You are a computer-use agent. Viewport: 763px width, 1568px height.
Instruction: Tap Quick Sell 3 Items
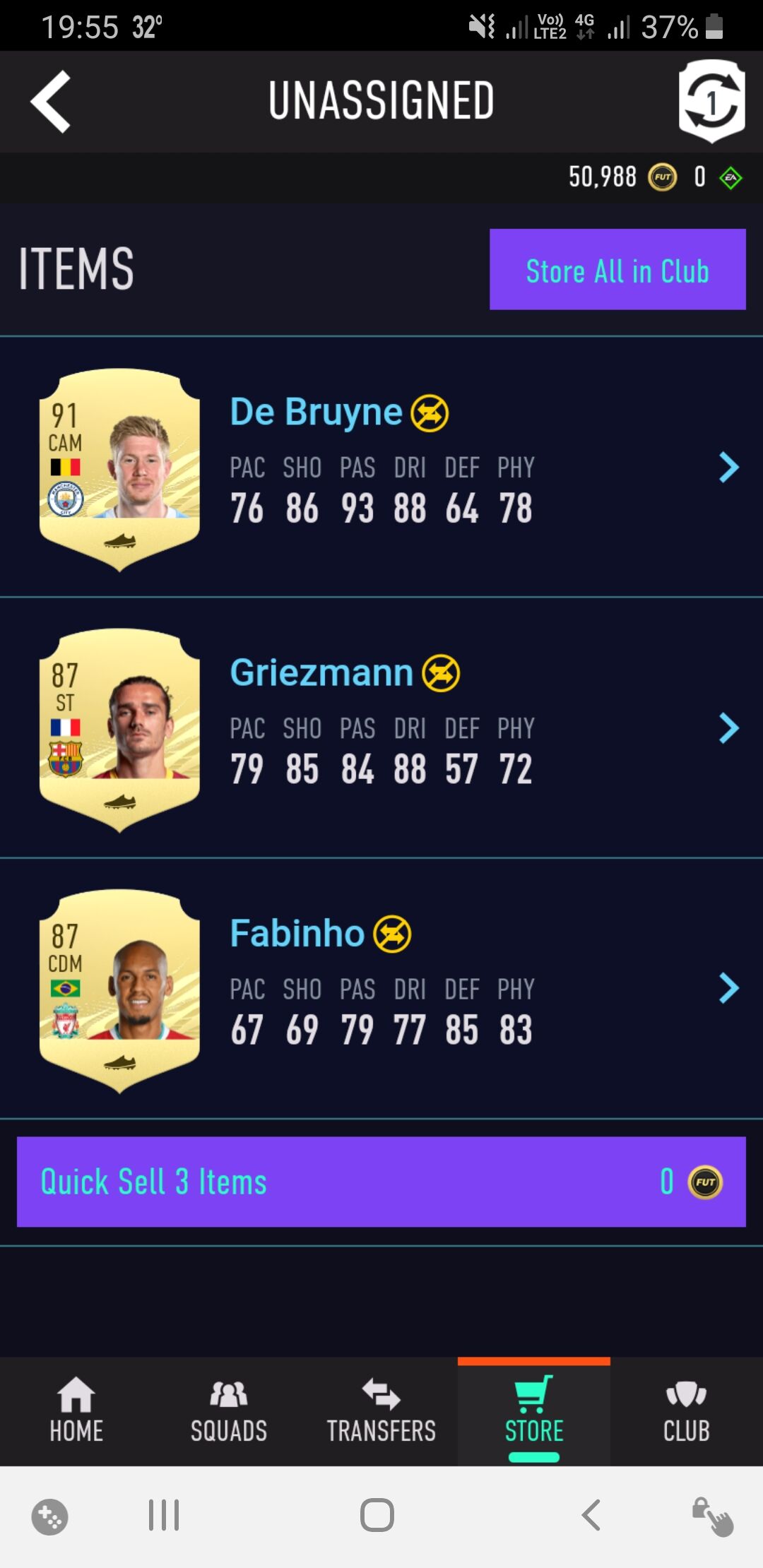pos(381,1182)
